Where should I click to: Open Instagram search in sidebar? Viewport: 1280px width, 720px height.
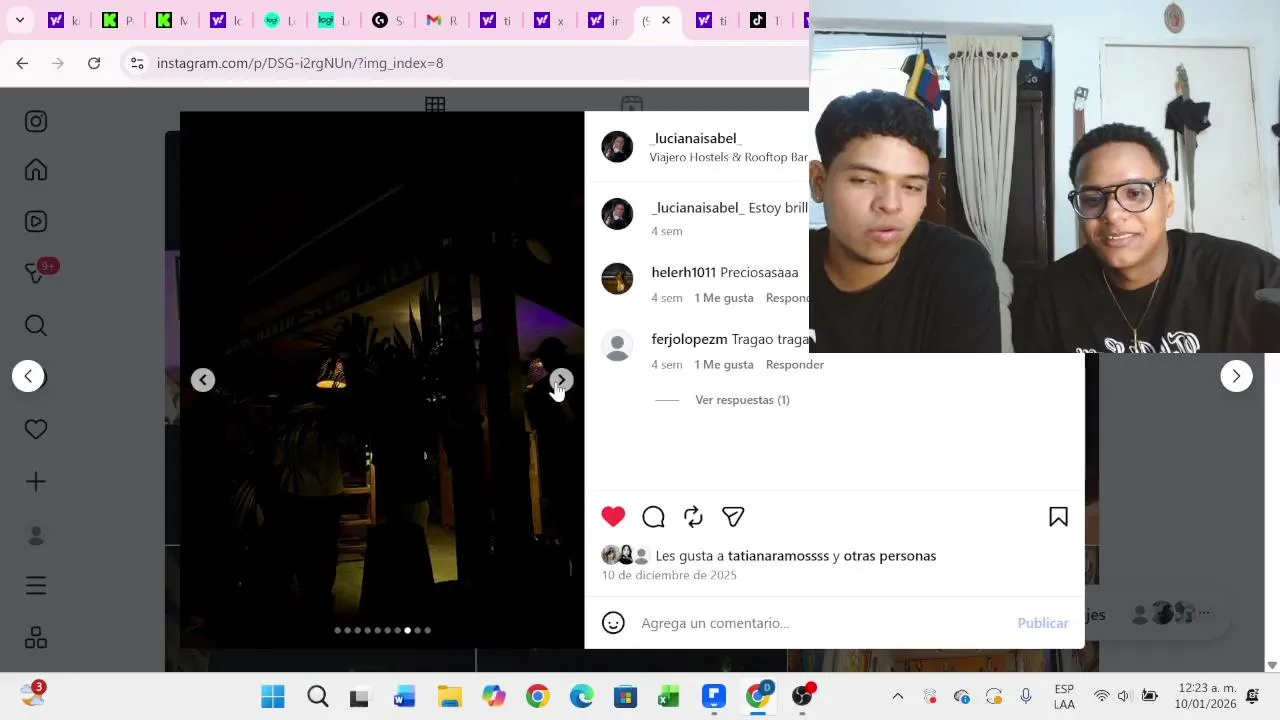[36, 326]
